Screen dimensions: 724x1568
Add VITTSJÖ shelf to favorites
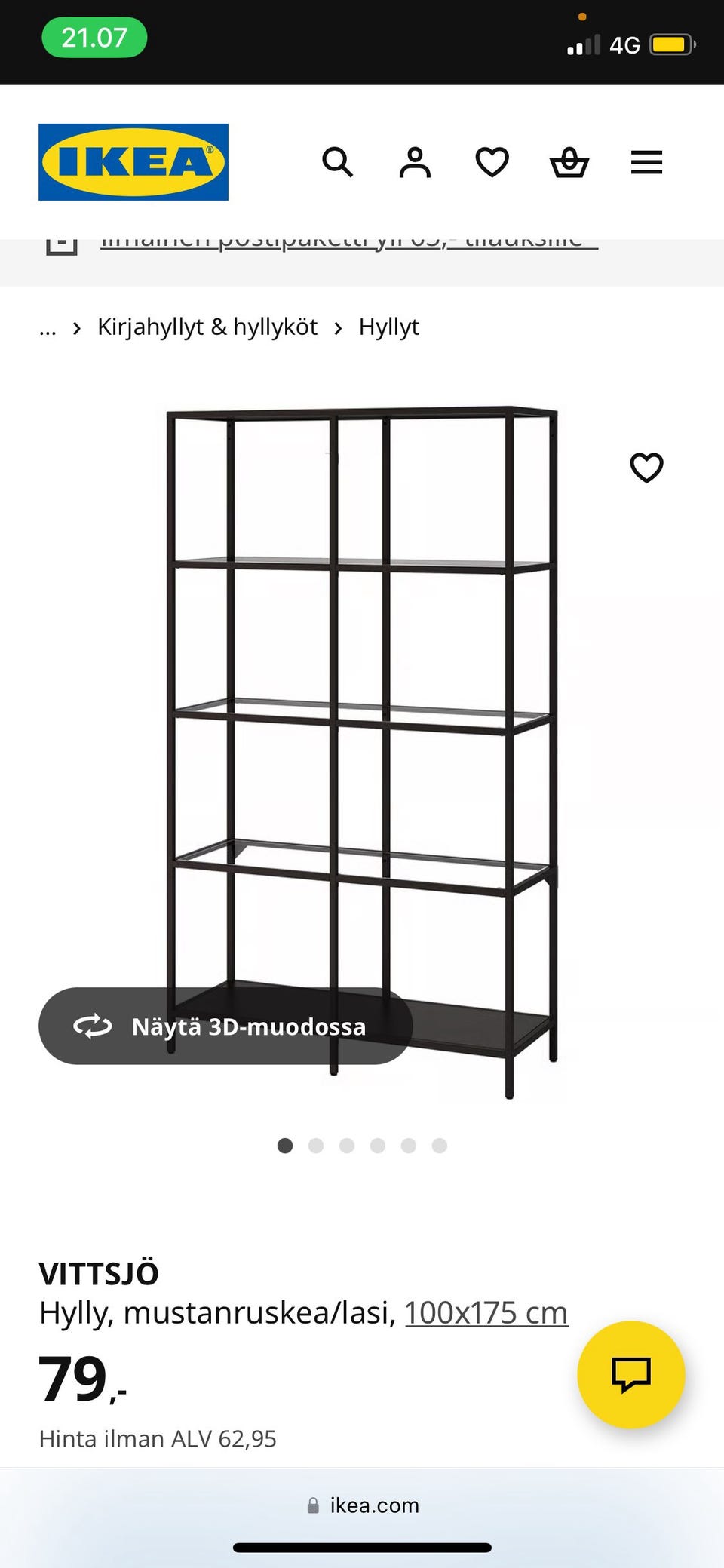(x=646, y=468)
